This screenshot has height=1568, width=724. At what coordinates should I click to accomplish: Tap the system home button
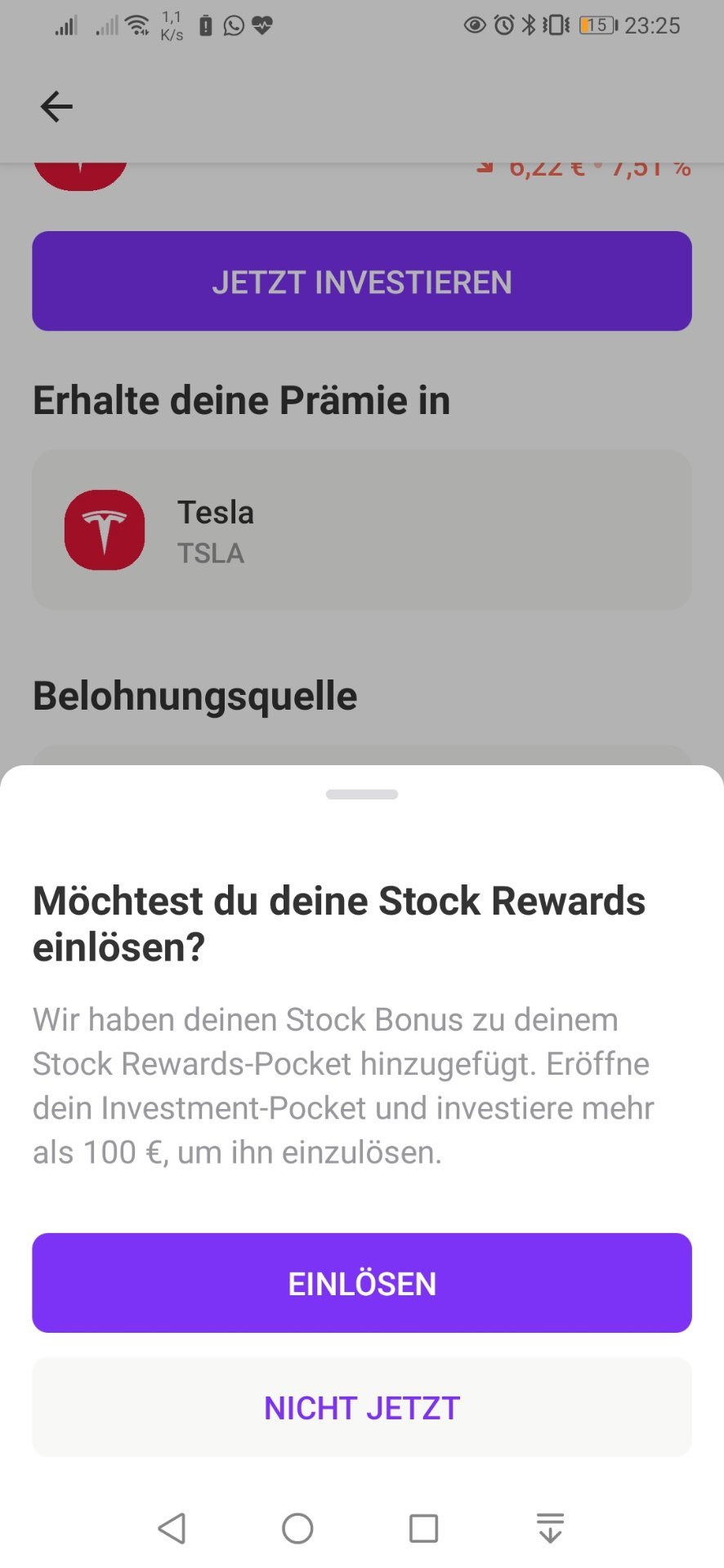point(297,1528)
